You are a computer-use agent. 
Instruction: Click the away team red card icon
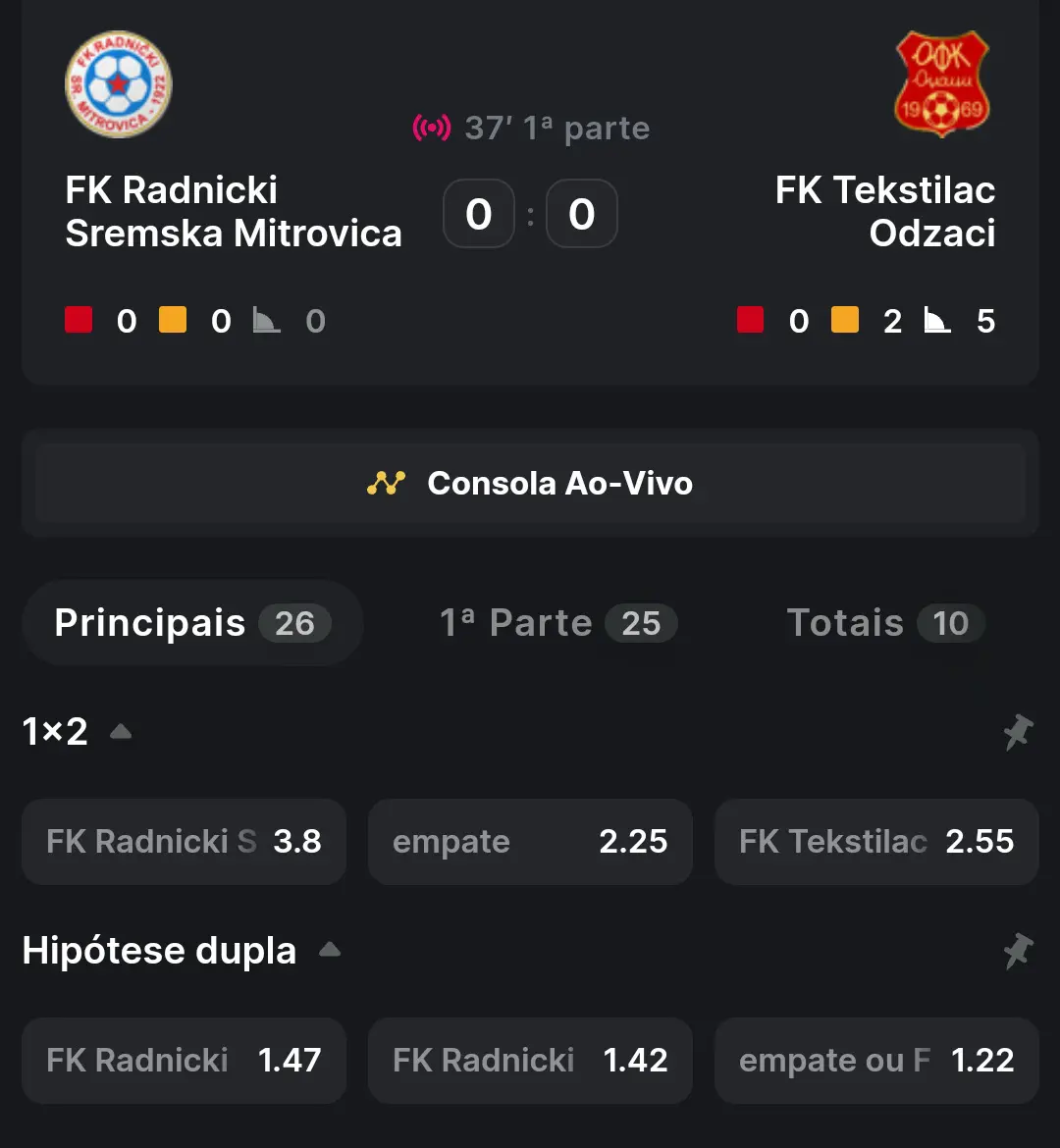point(750,320)
